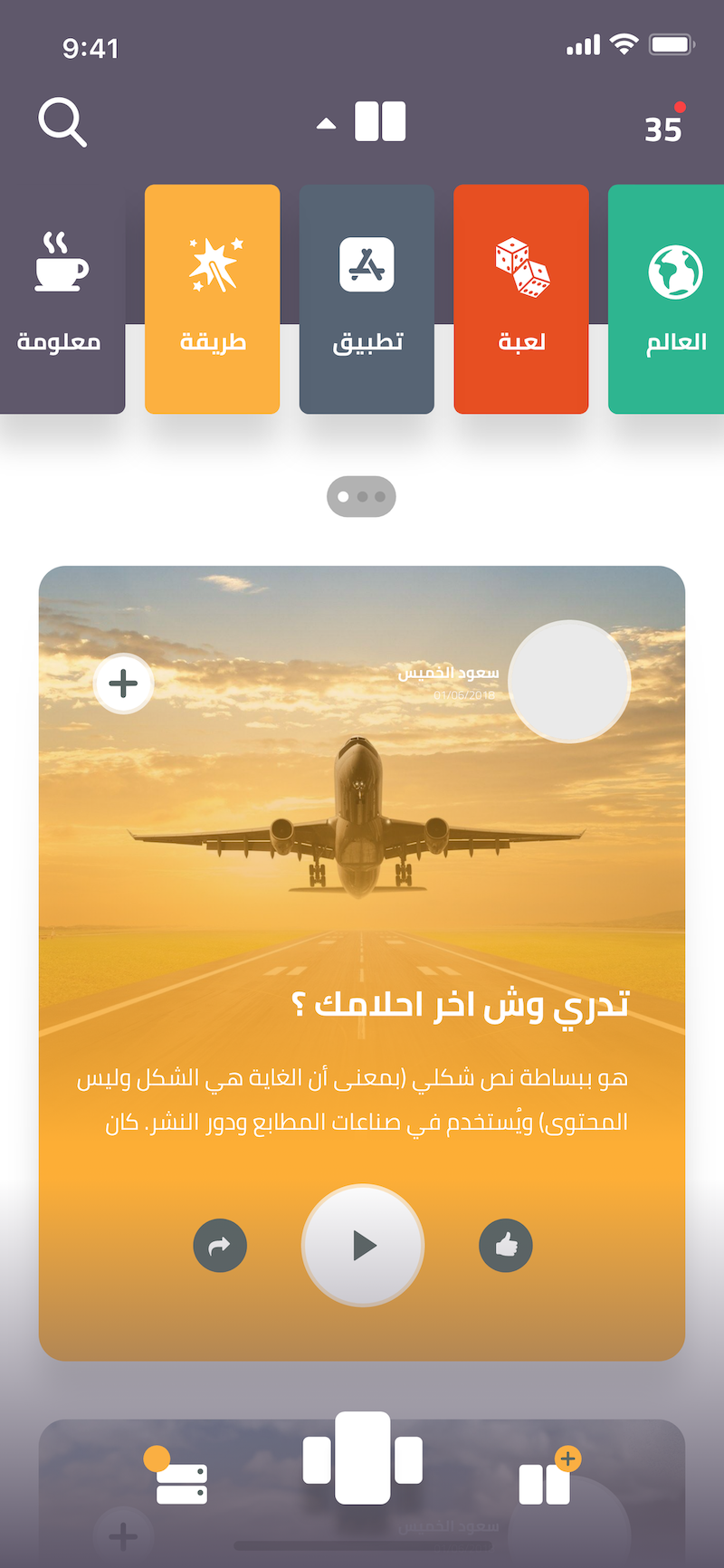Image resolution: width=724 pixels, height=1568 pixels.
Task: Like the airplane post
Action: [x=506, y=1246]
